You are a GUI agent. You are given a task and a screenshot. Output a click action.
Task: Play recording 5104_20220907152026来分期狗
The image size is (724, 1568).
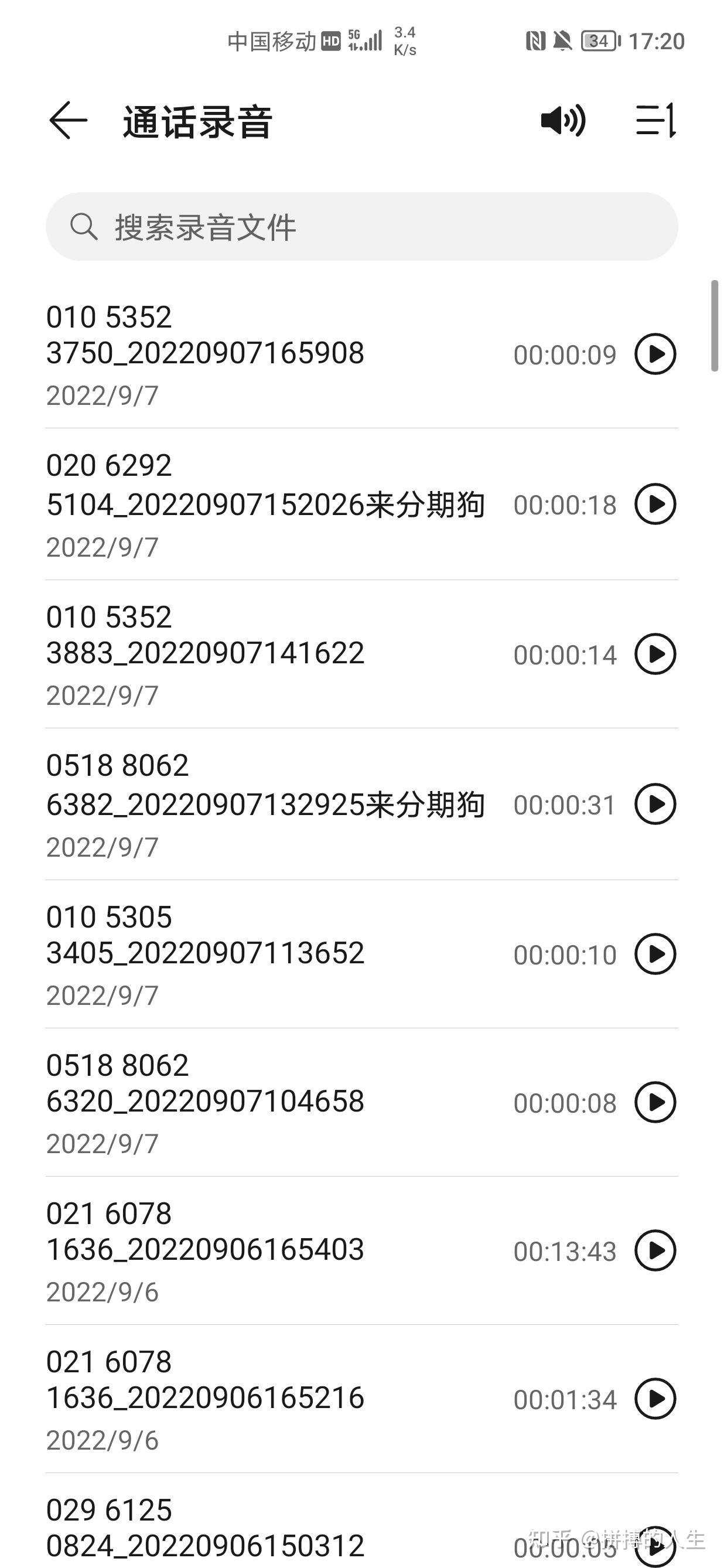point(655,504)
